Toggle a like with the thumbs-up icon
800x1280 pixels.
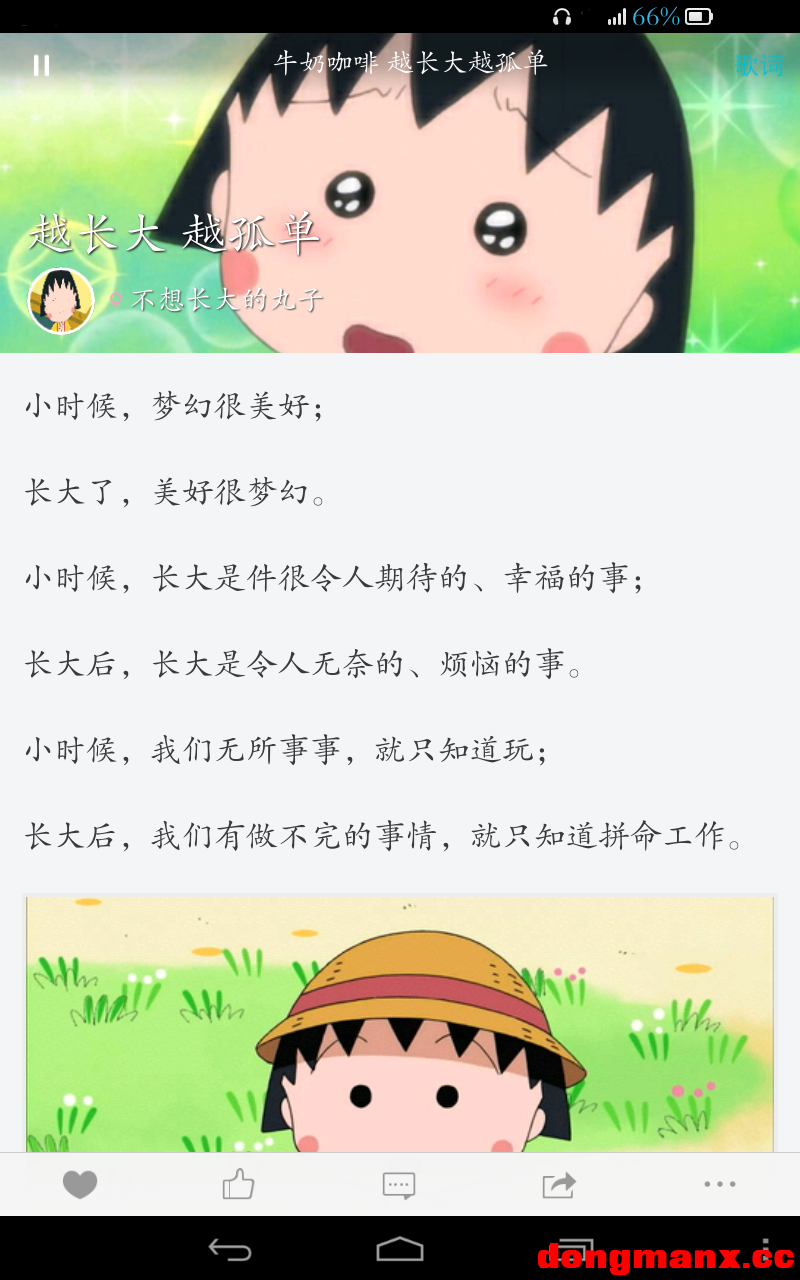coord(239,1185)
